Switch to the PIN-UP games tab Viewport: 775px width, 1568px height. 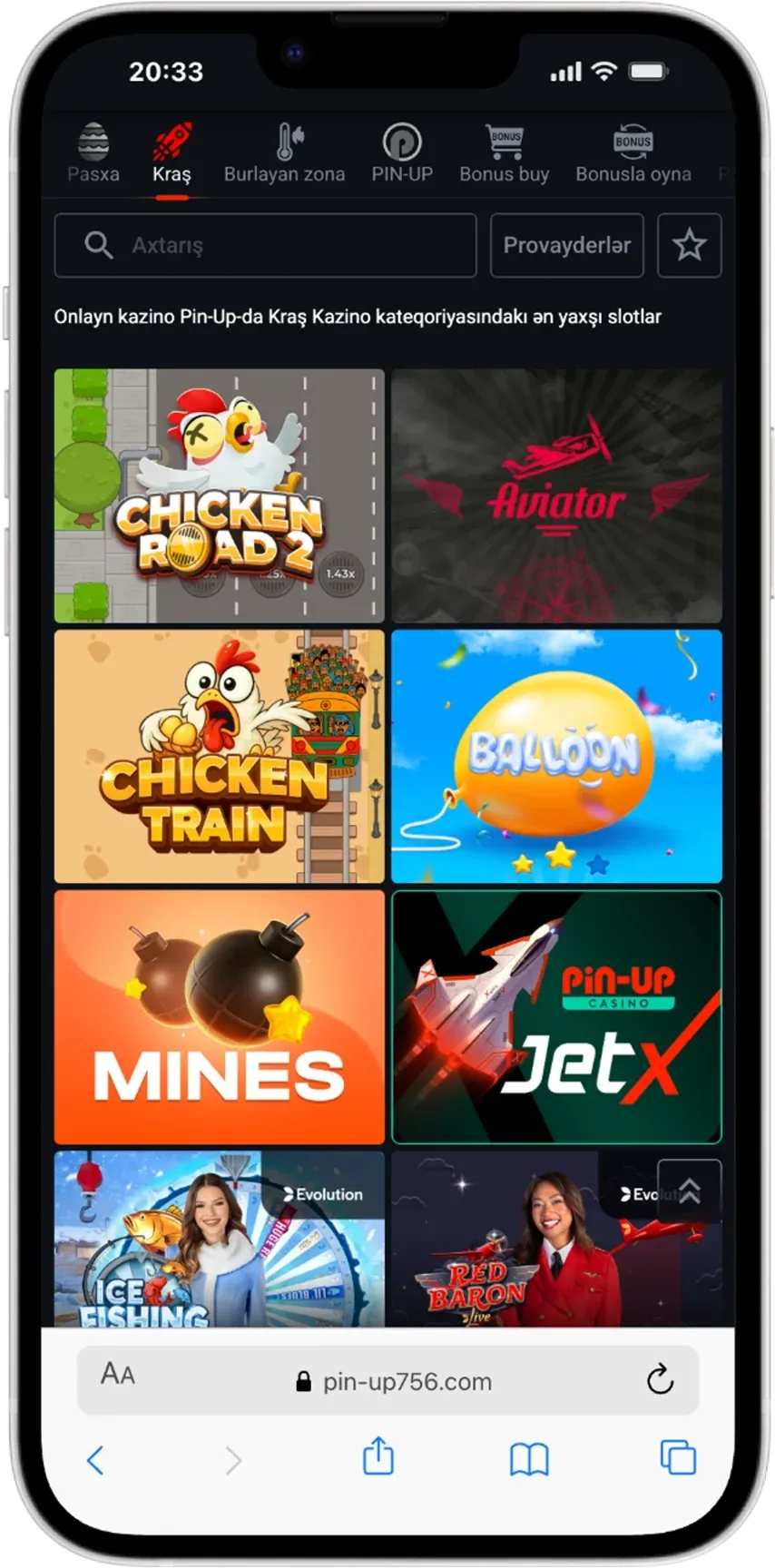click(402, 154)
